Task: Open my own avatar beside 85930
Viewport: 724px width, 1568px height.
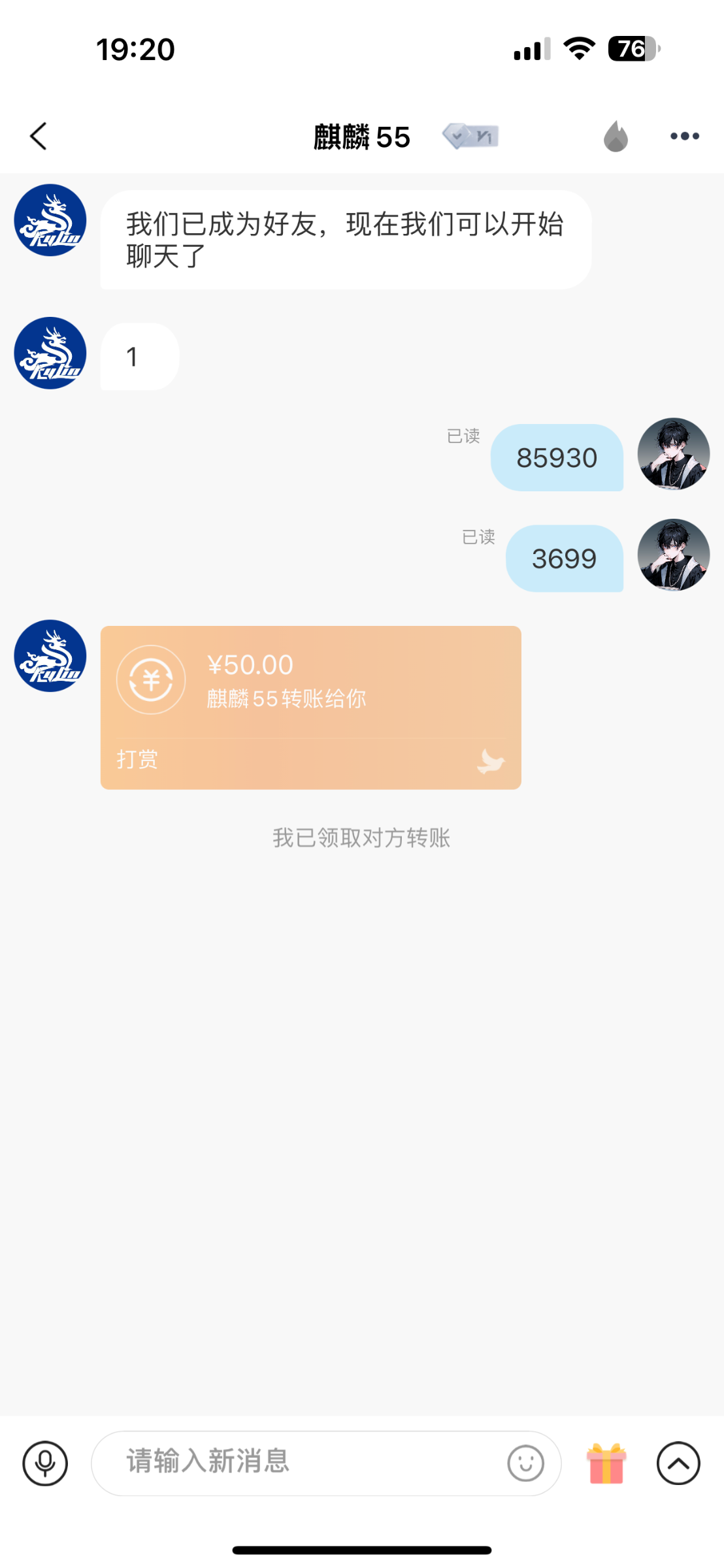Action: [673, 454]
